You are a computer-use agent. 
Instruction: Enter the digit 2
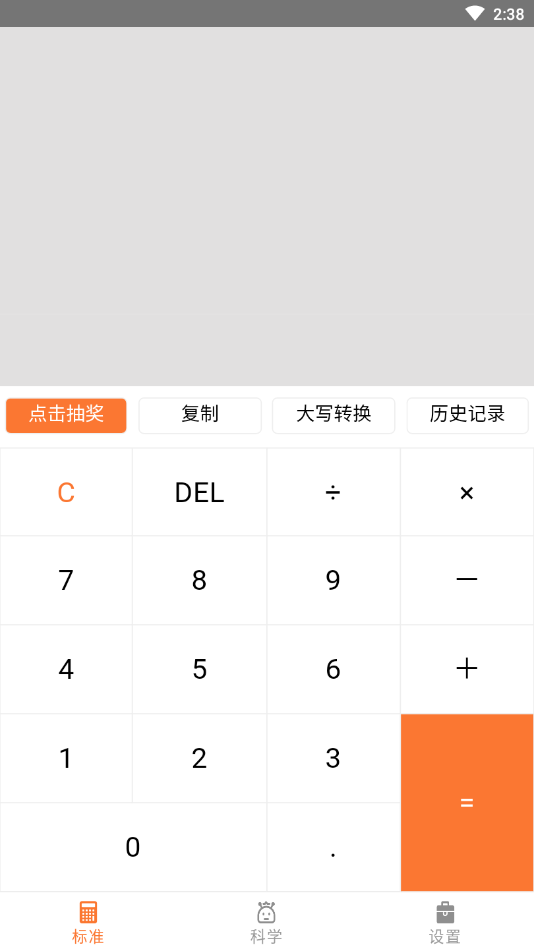(x=200, y=758)
